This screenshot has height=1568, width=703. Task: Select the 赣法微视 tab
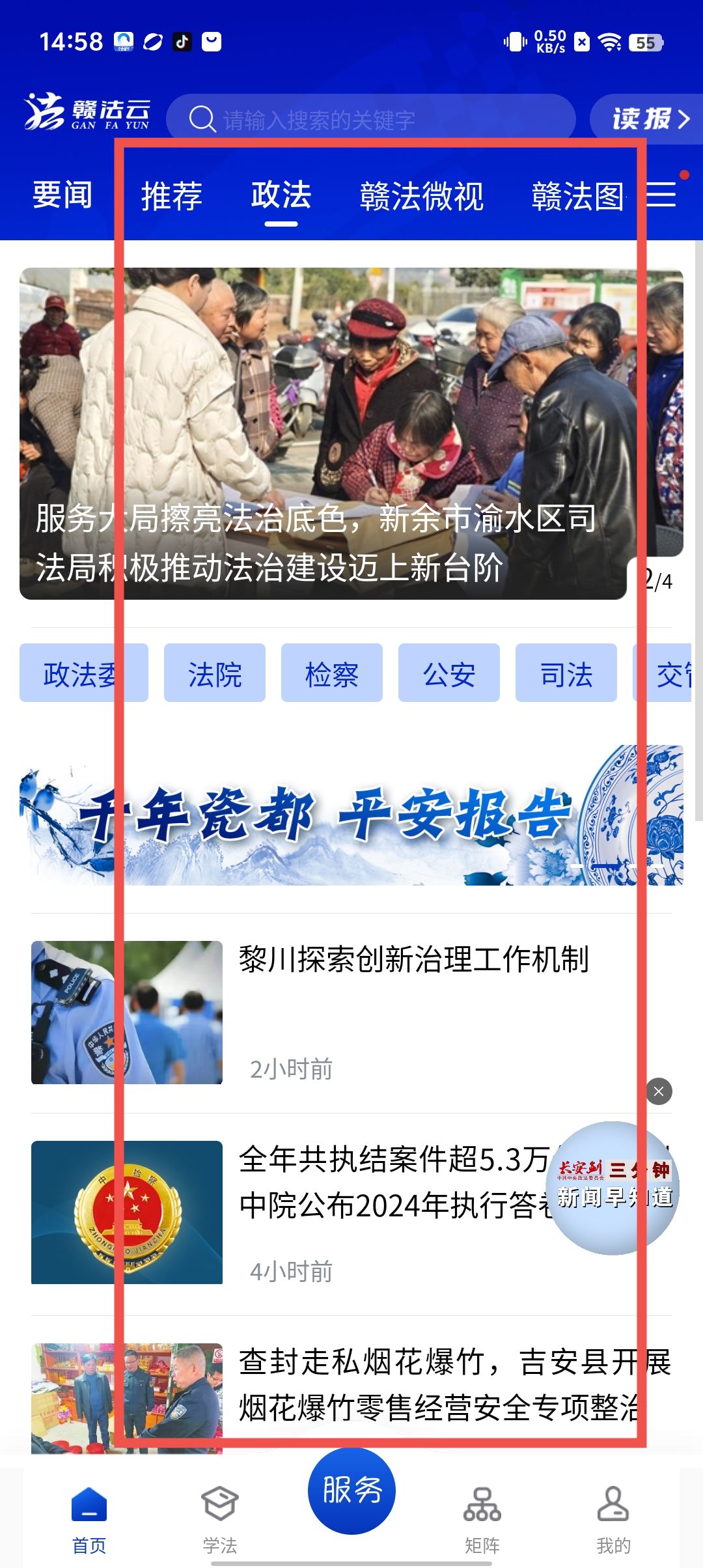click(x=422, y=195)
